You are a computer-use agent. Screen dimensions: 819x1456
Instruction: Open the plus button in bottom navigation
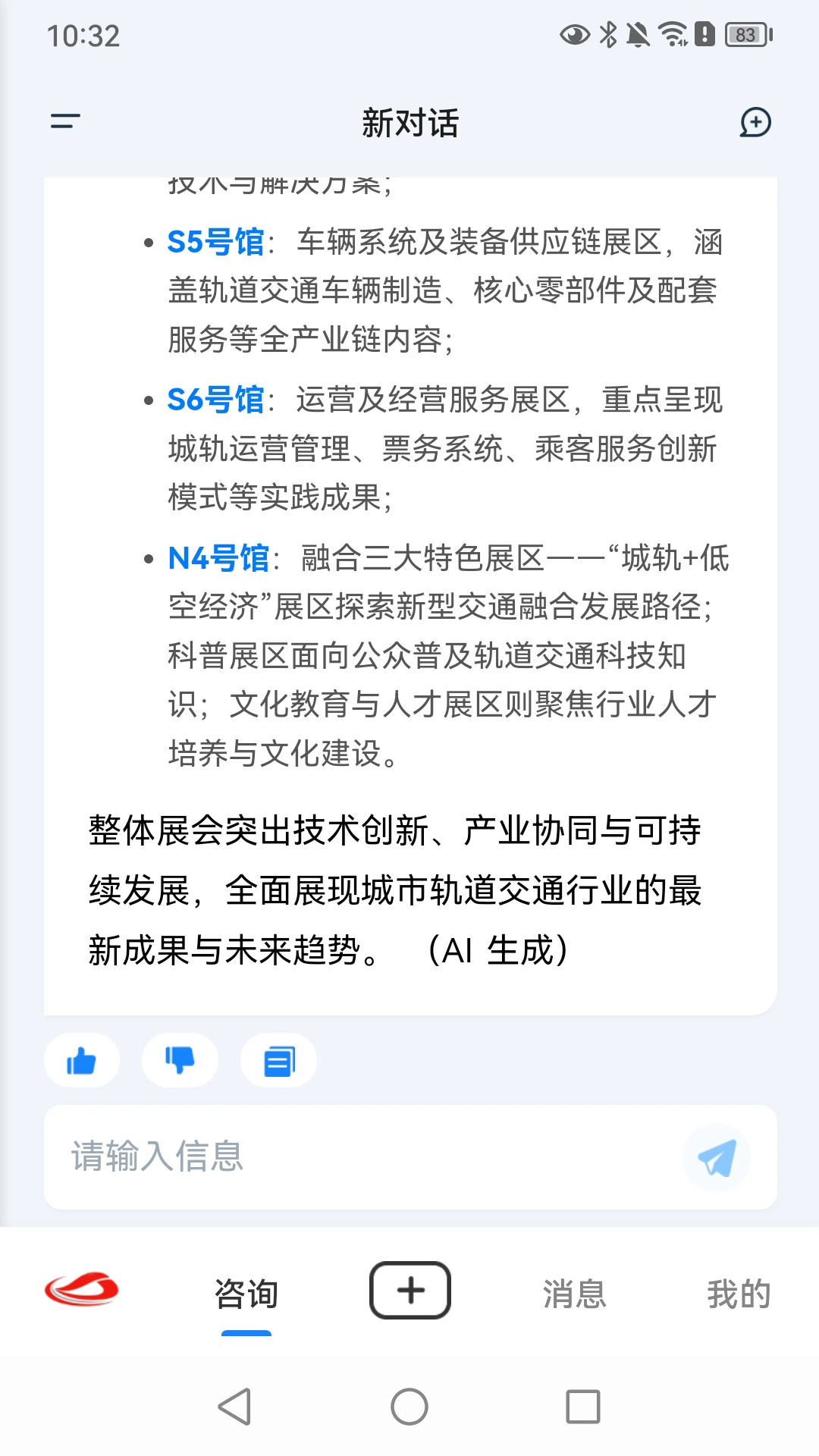[x=409, y=1289]
